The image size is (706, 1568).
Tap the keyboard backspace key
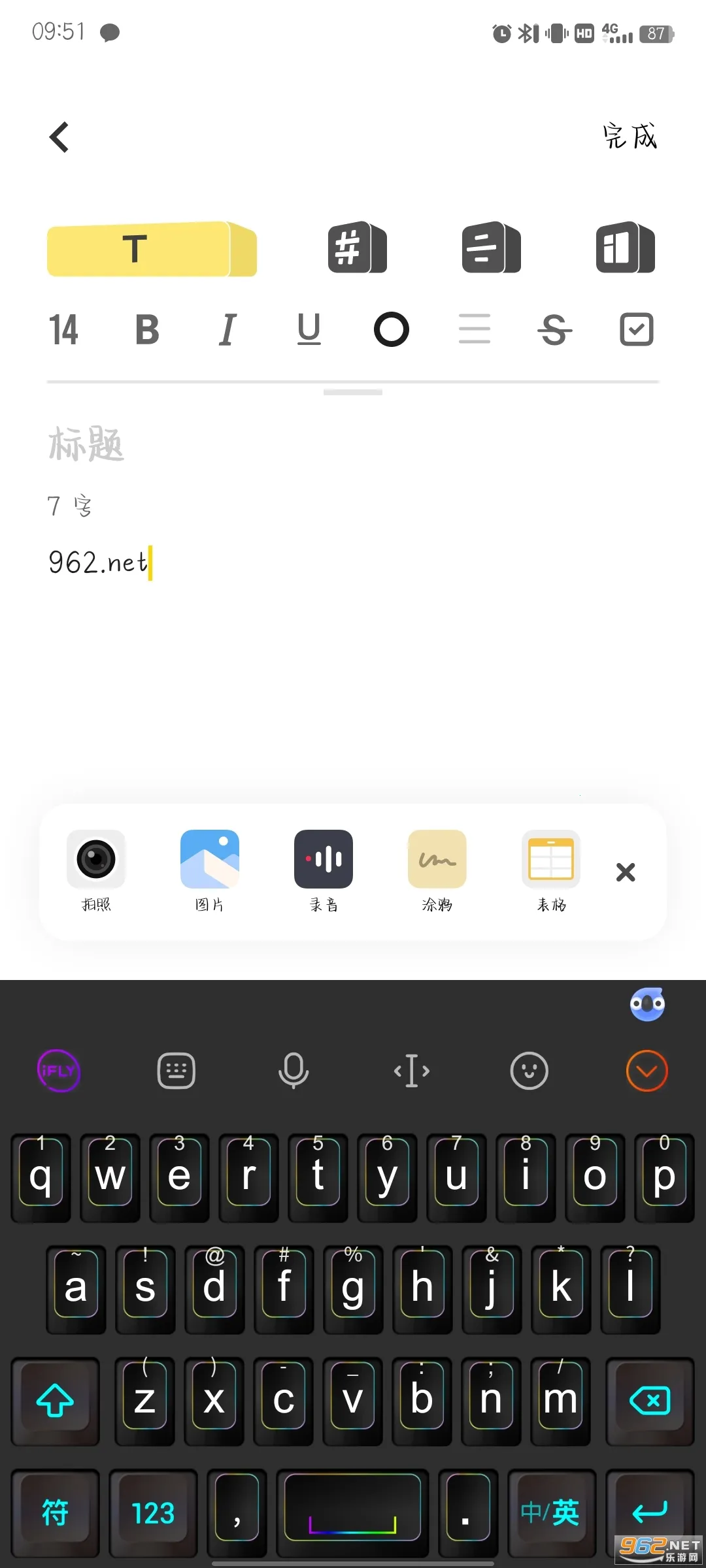pos(650,1401)
